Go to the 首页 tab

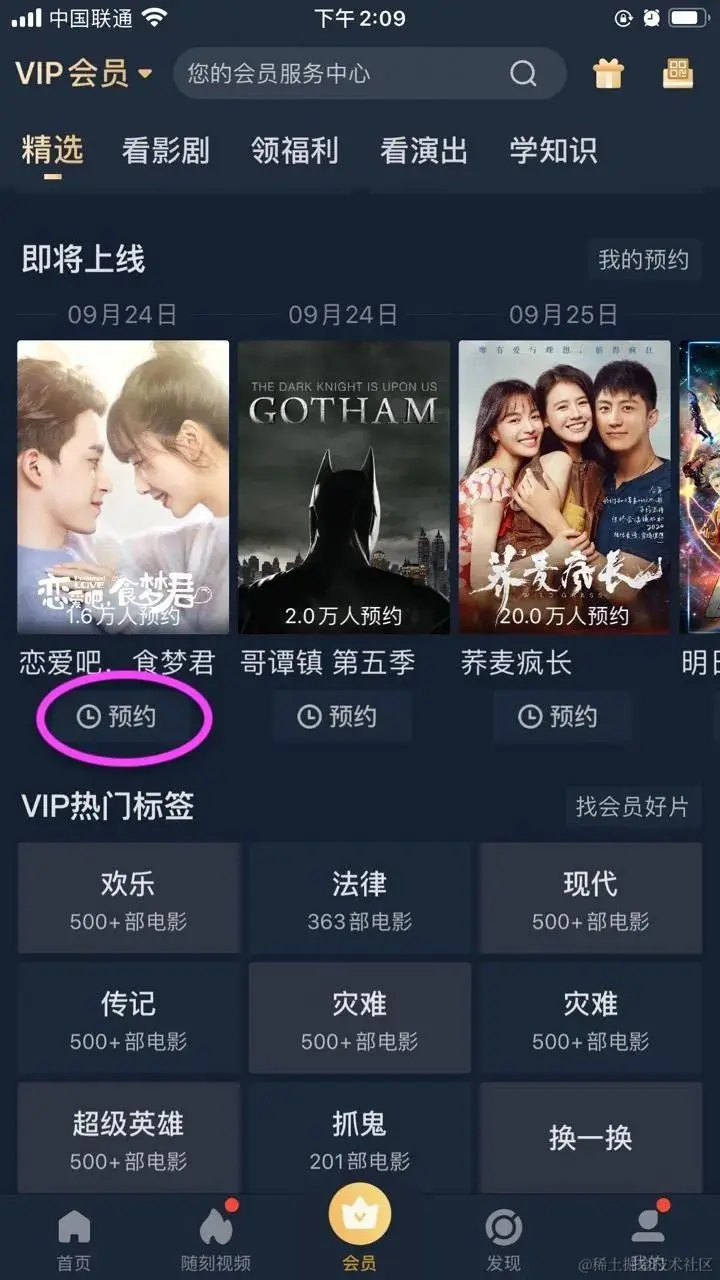(73, 1240)
